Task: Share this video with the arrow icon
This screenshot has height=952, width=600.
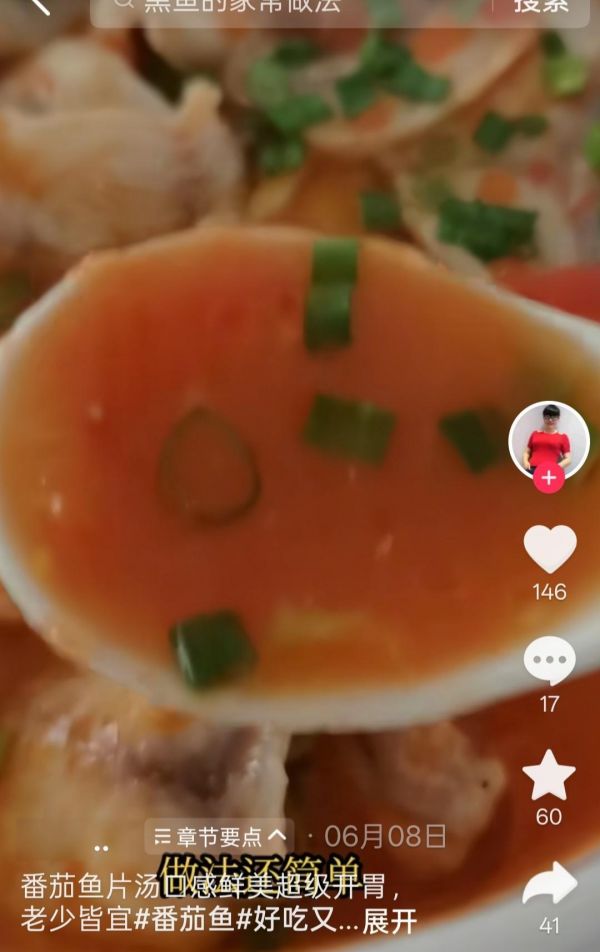Action: 549,884
